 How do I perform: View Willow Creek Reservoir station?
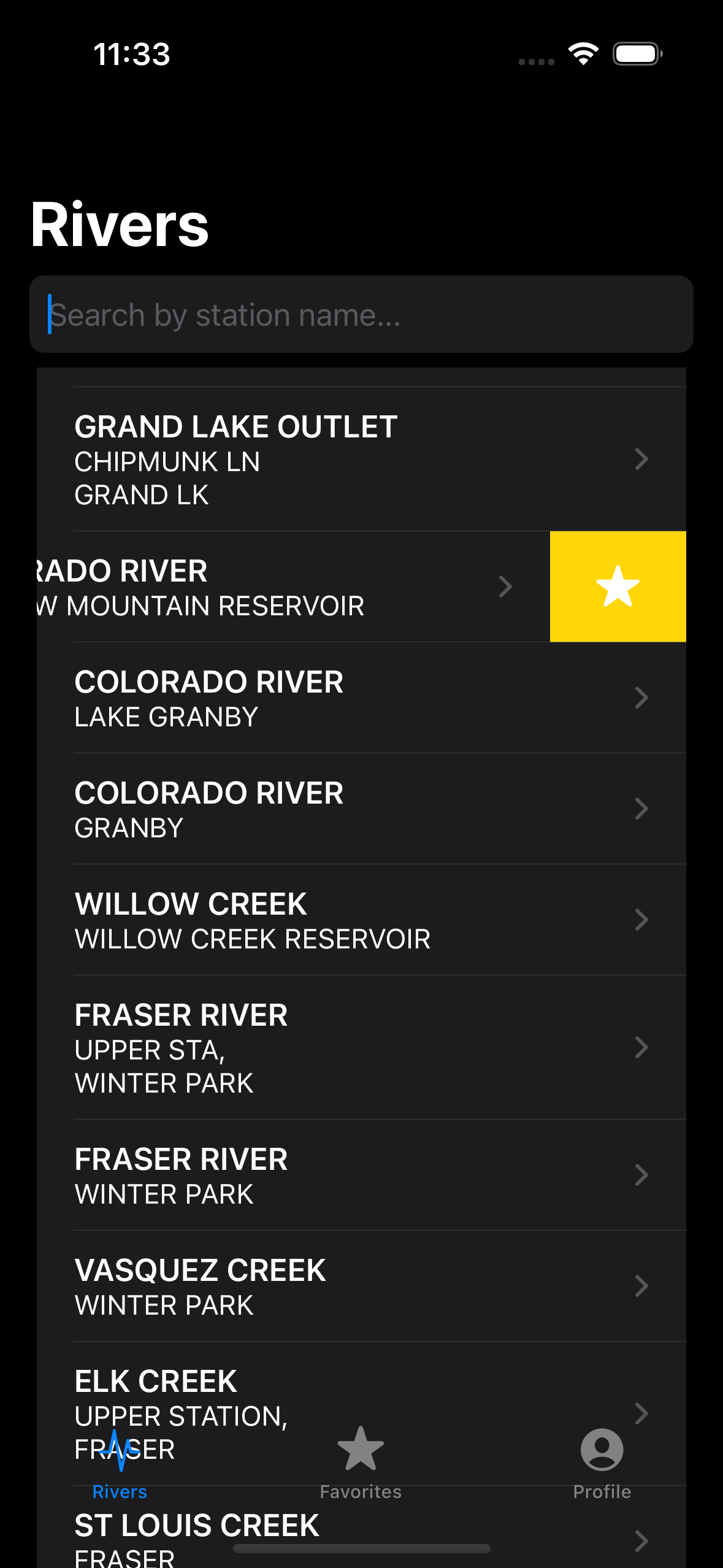tap(361, 920)
